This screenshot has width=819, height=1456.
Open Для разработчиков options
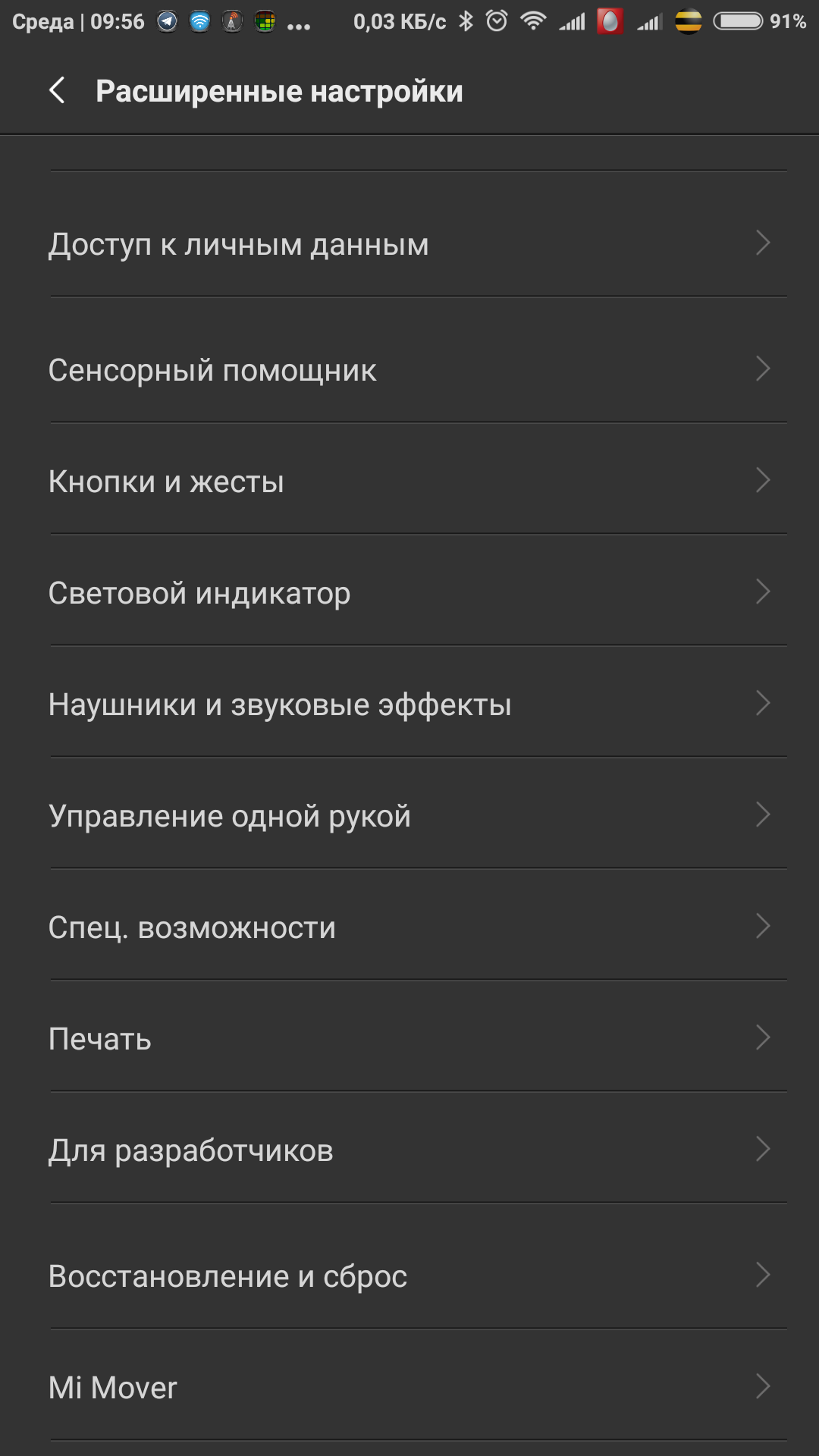pyautogui.click(x=409, y=1150)
